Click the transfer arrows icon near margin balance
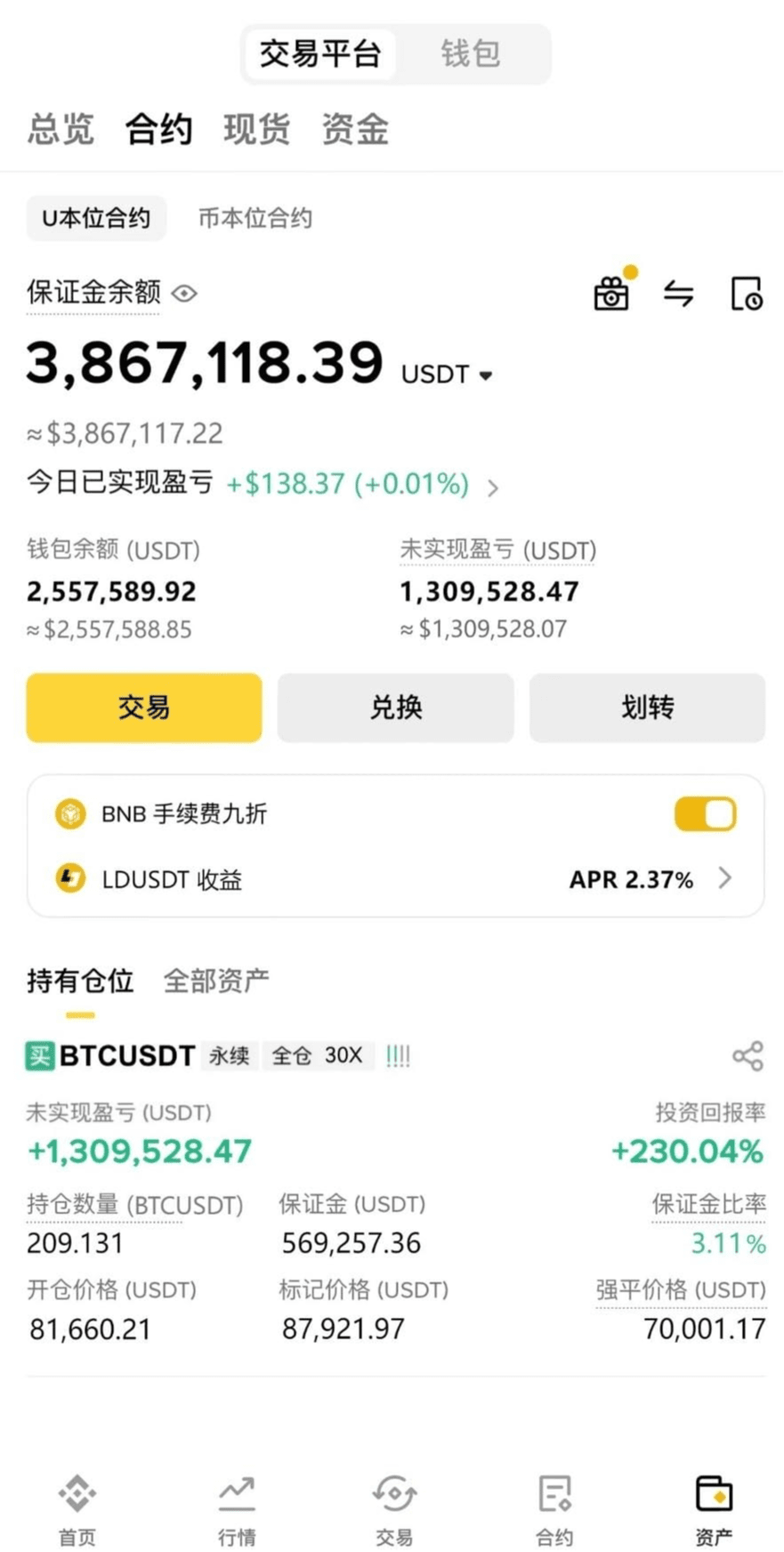This screenshot has width=784, height=1552. [x=679, y=295]
